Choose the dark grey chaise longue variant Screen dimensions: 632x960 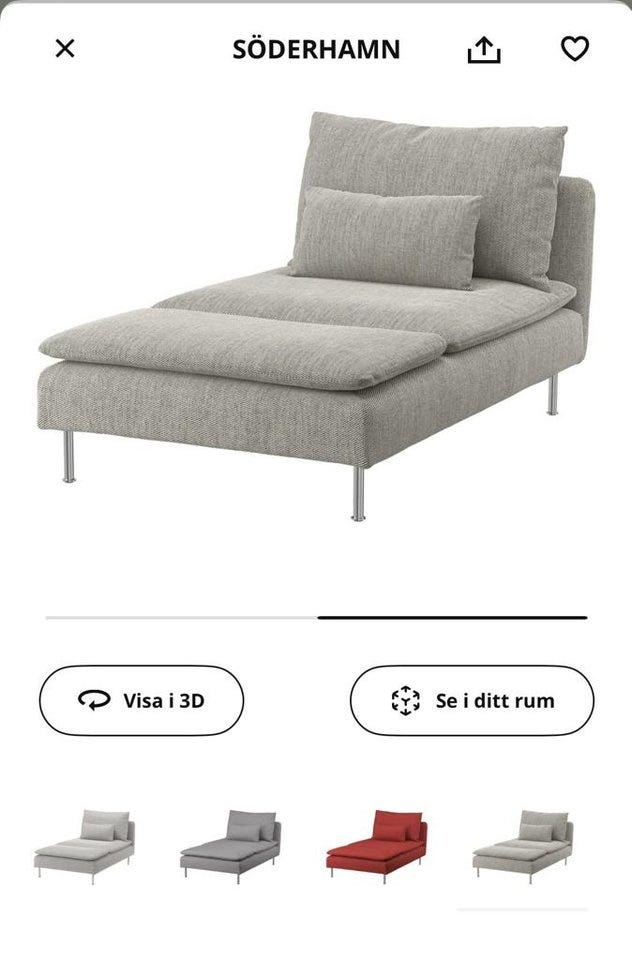point(230,845)
